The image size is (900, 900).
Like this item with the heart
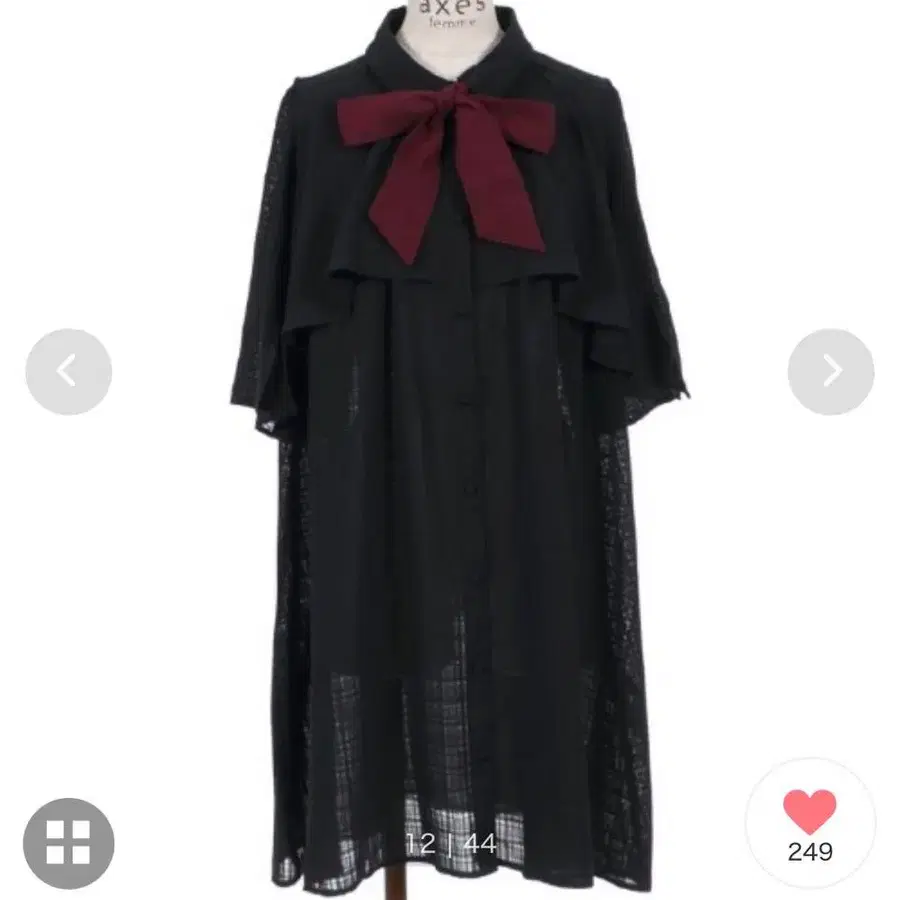coord(809,812)
